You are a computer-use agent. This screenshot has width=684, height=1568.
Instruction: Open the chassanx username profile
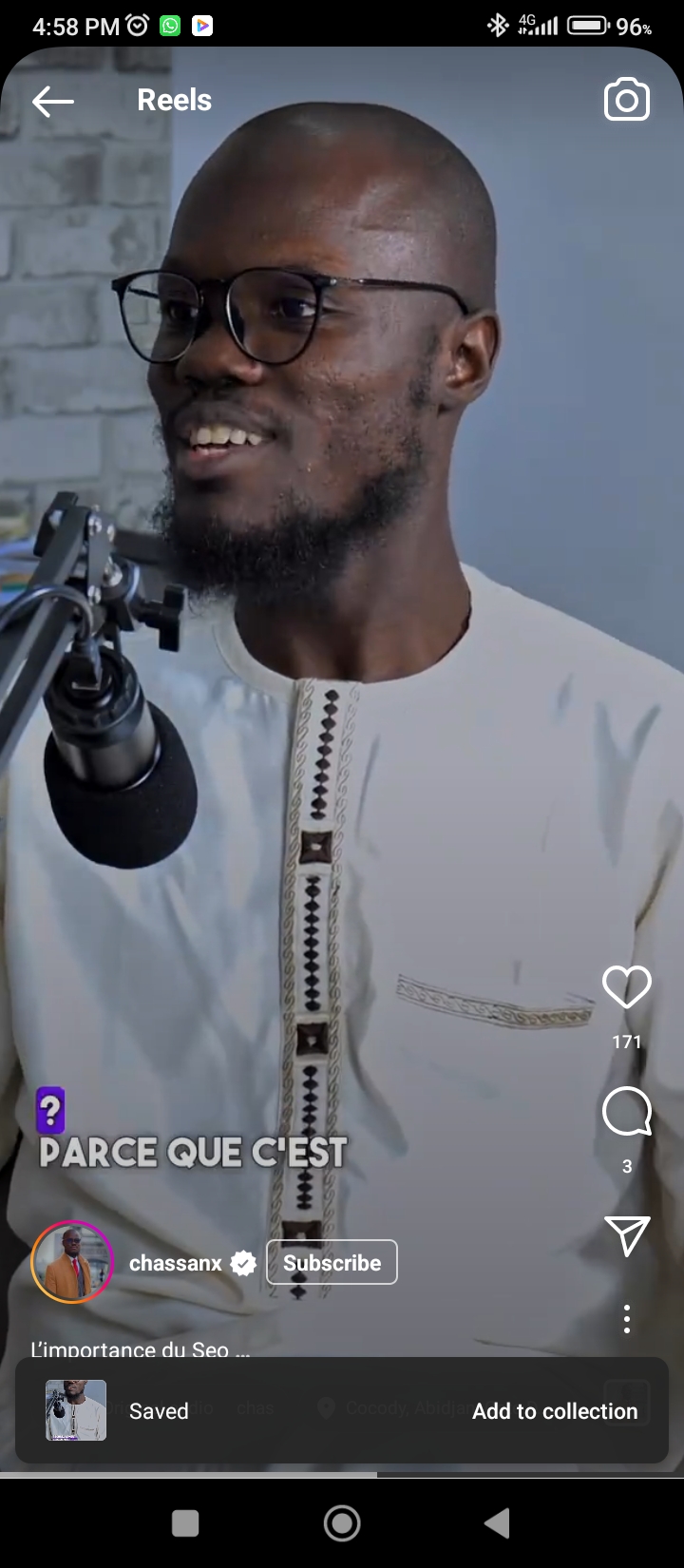(x=176, y=1263)
